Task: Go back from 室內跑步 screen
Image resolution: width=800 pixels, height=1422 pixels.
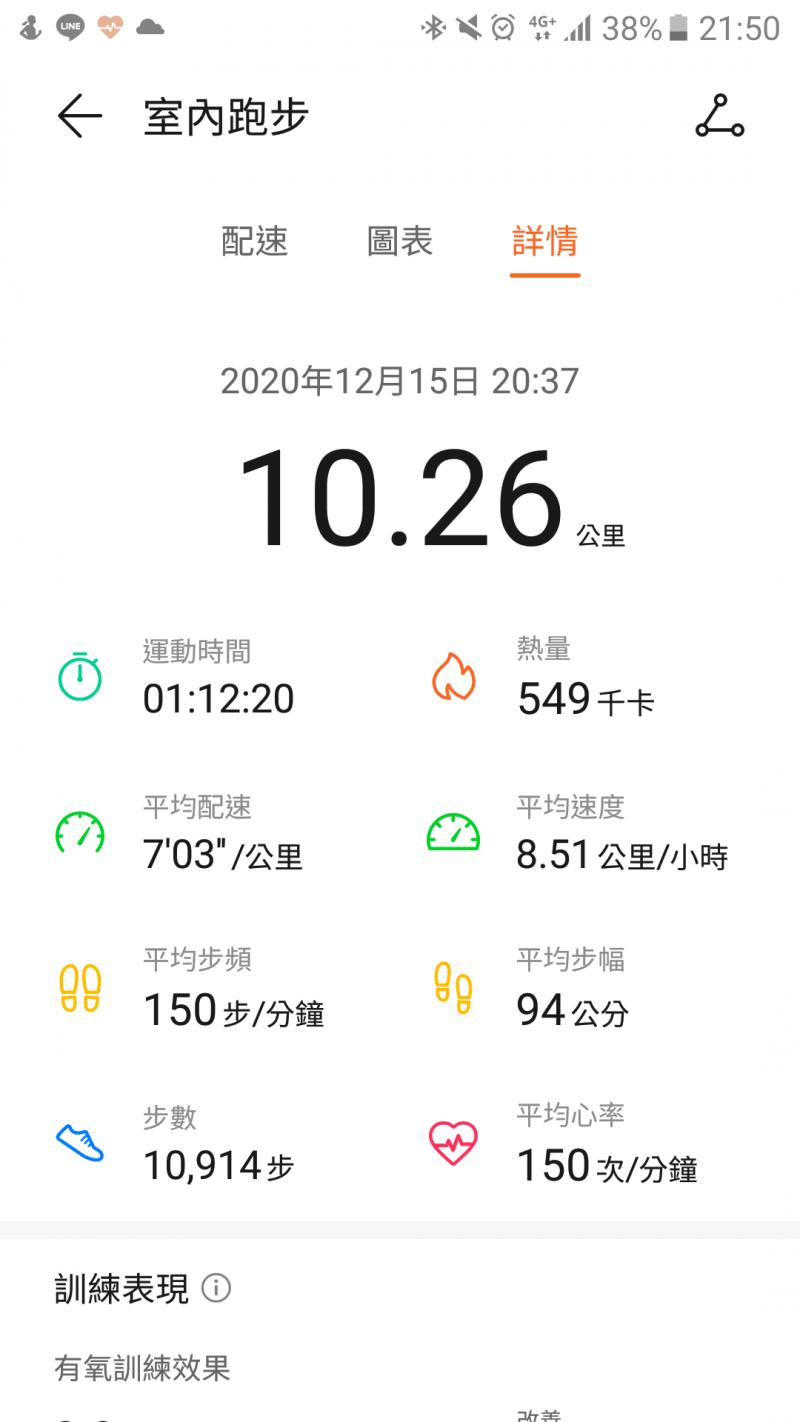Action: point(80,117)
